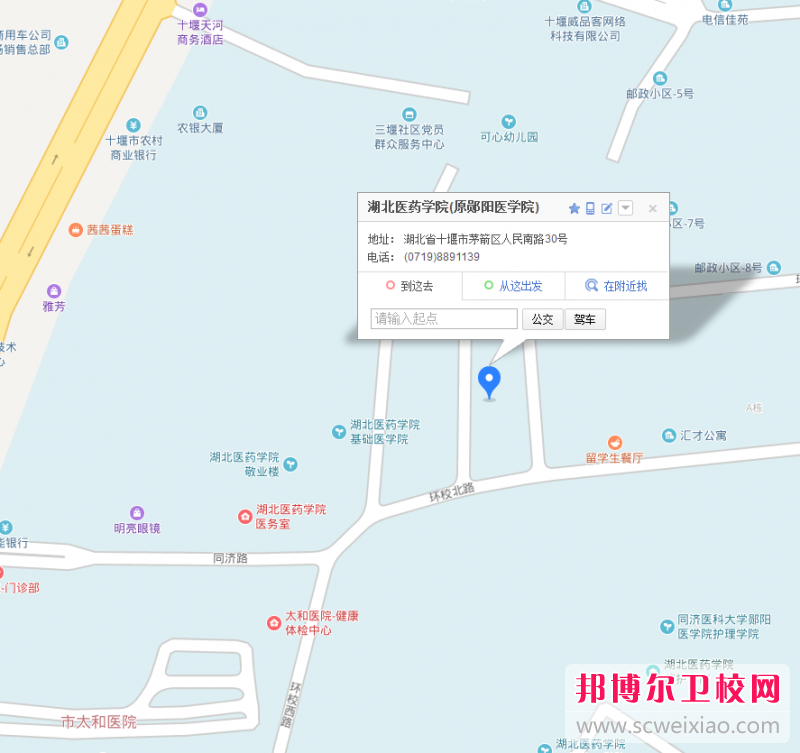
Task: Close the 湖北医药学院 info popup
Action: tap(652, 208)
